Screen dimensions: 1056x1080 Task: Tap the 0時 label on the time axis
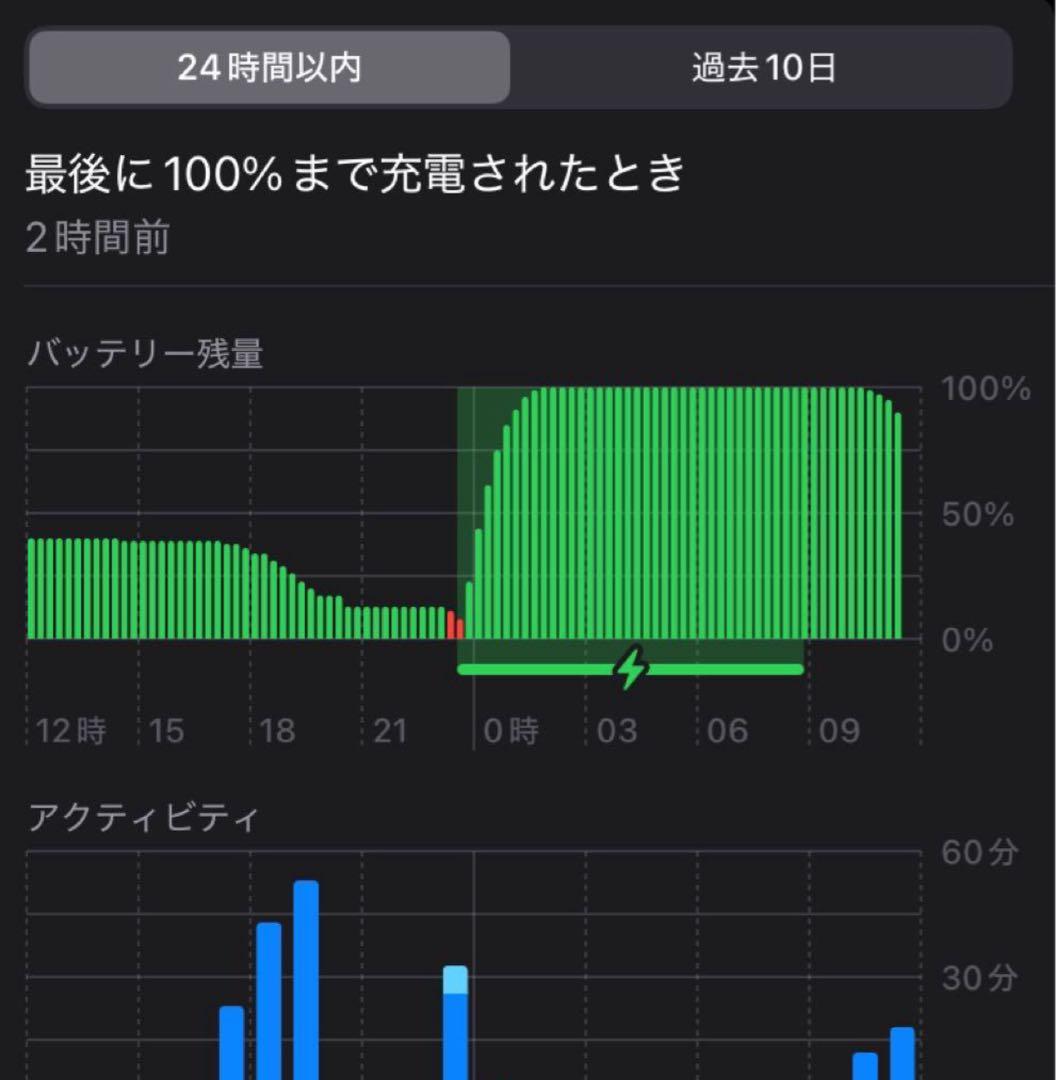click(x=513, y=730)
